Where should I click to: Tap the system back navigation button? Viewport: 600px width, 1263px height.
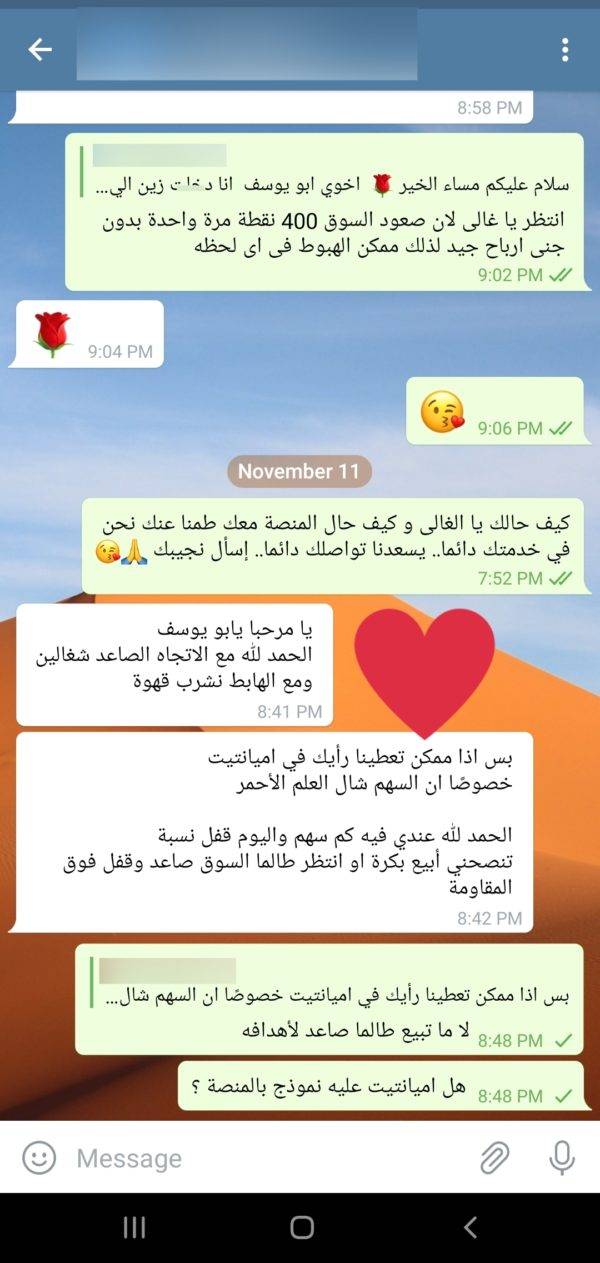point(470,1227)
